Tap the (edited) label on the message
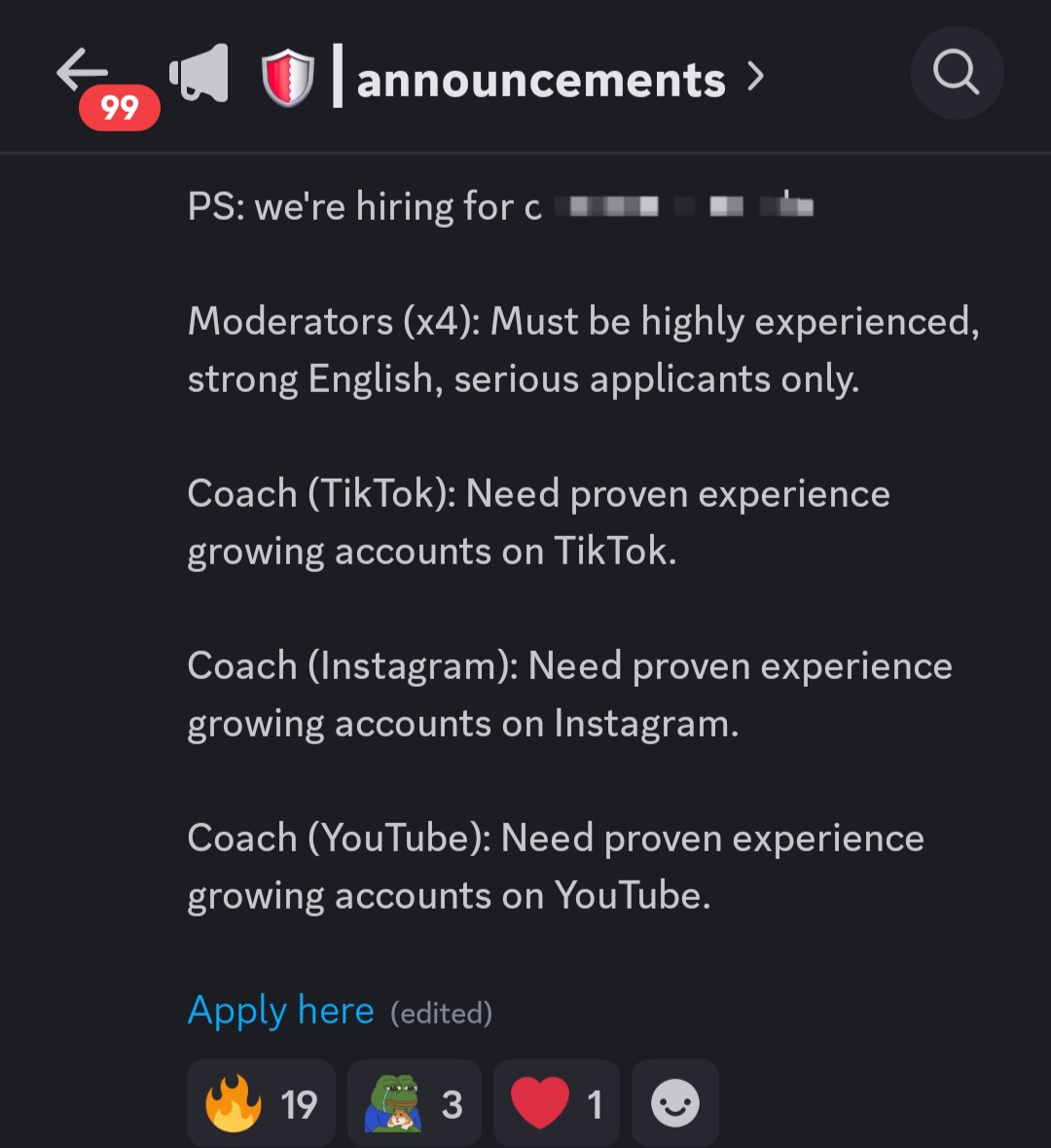Screen dimensions: 1051x1148 (441, 1013)
